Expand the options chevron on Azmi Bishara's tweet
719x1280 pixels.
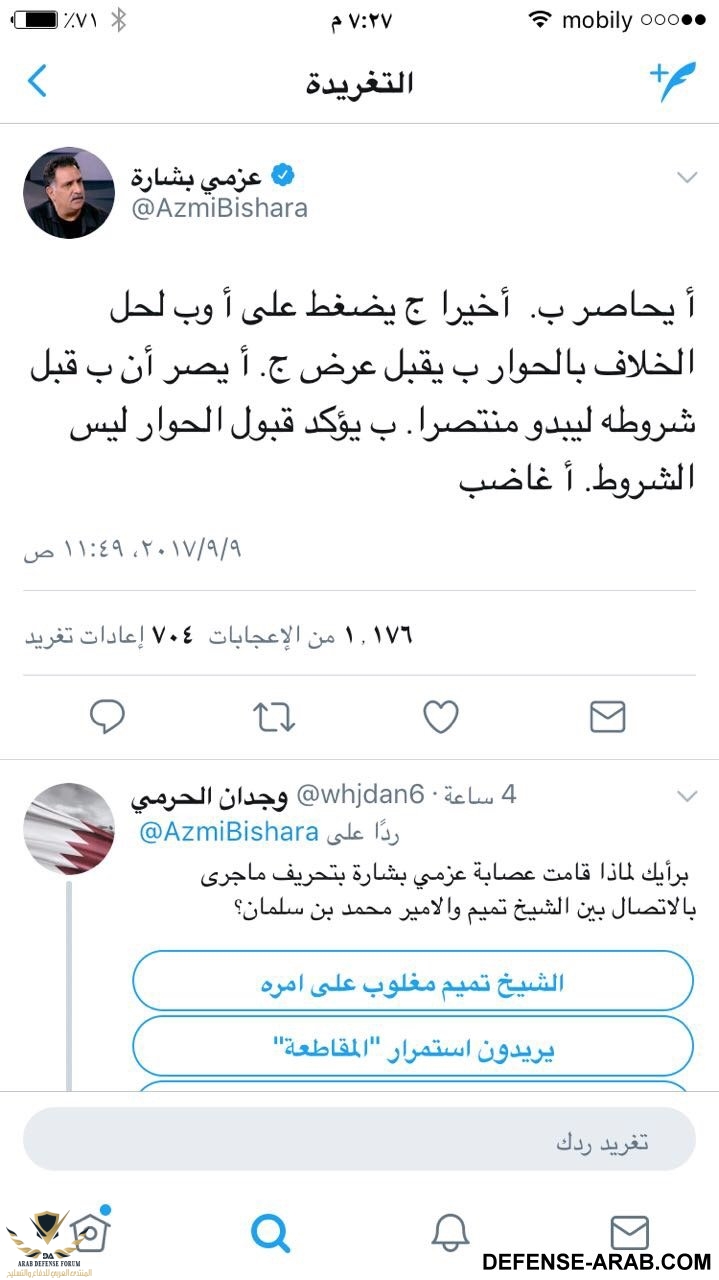686,178
